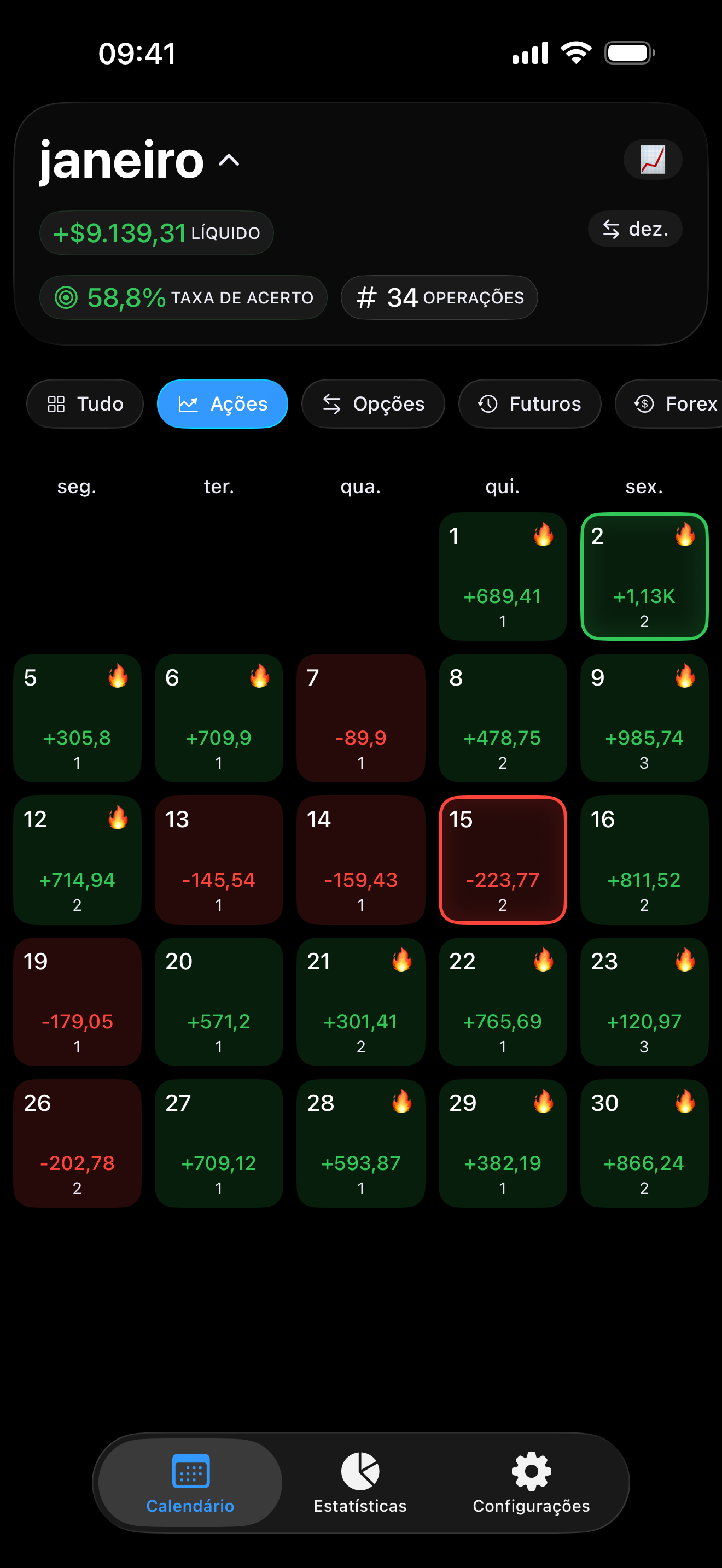The width and height of the screenshot is (722, 1568).
Task: Open day 2 with +1,13K
Action: coord(644,576)
